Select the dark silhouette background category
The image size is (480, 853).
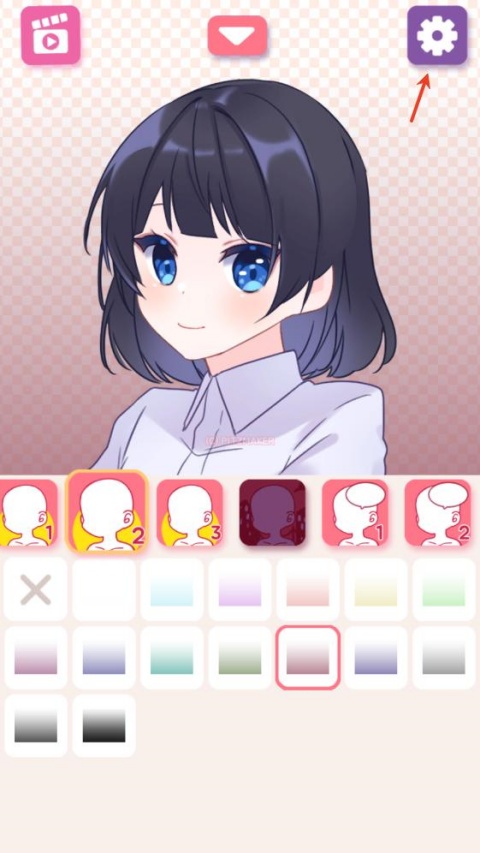point(272,512)
